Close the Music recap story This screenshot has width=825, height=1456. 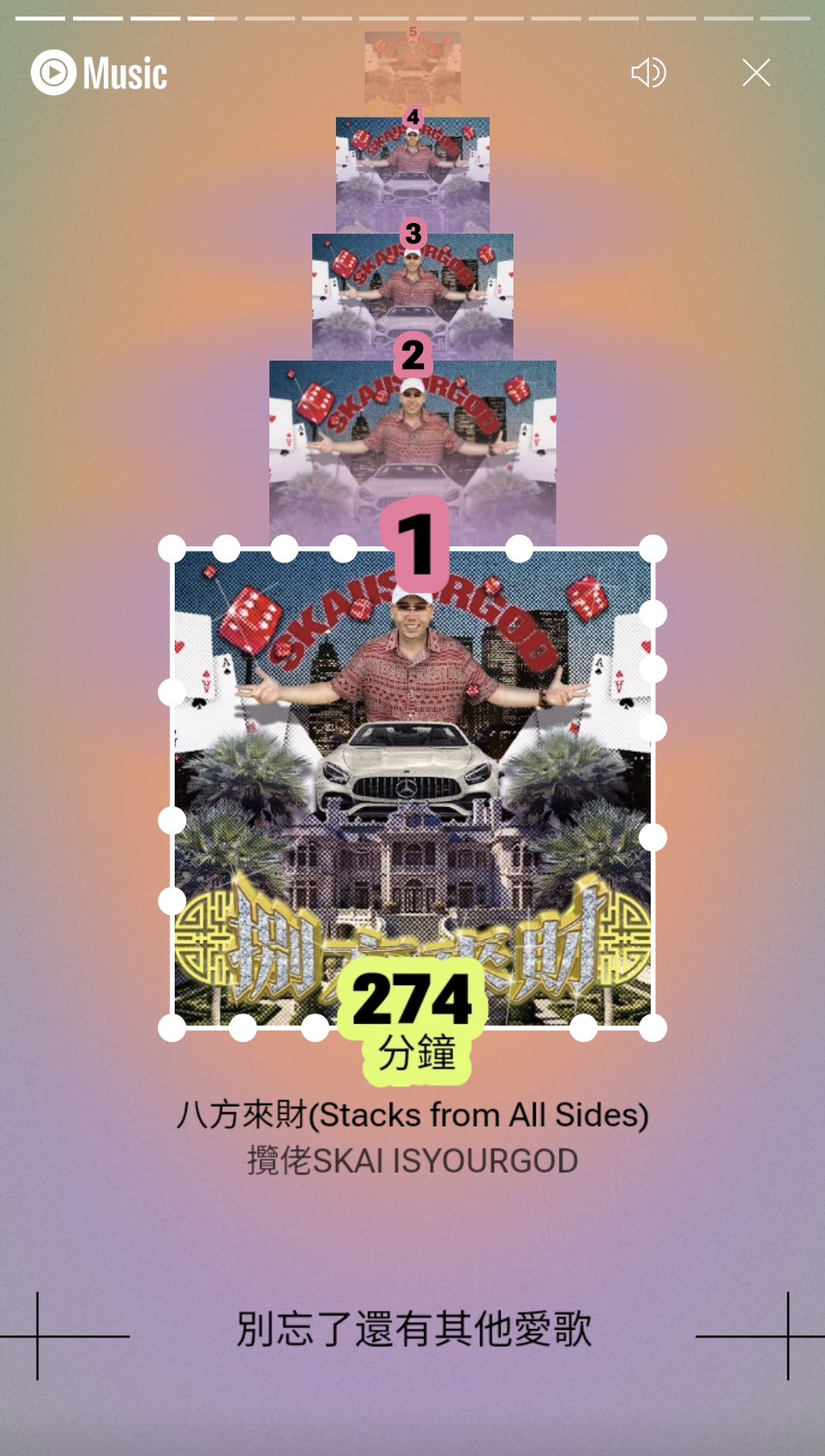point(756,73)
